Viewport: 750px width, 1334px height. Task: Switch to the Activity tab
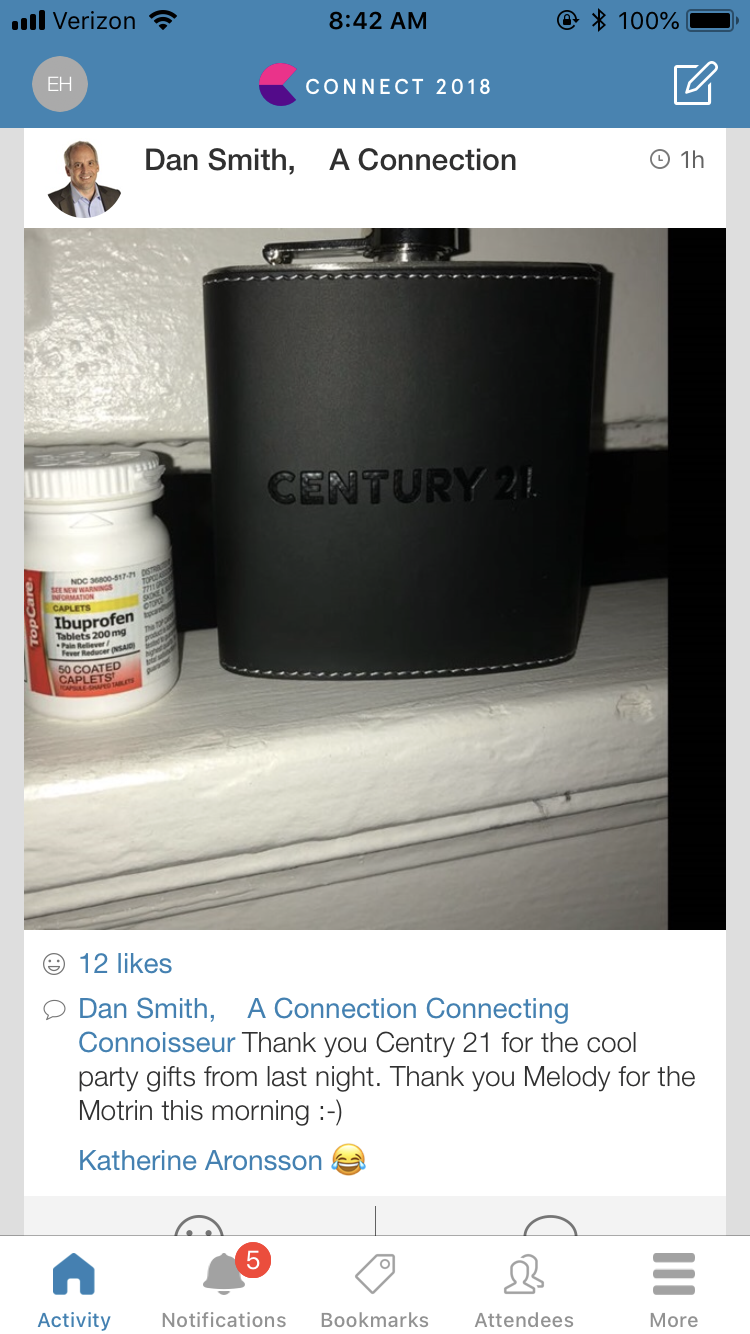[x=74, y=1290]
